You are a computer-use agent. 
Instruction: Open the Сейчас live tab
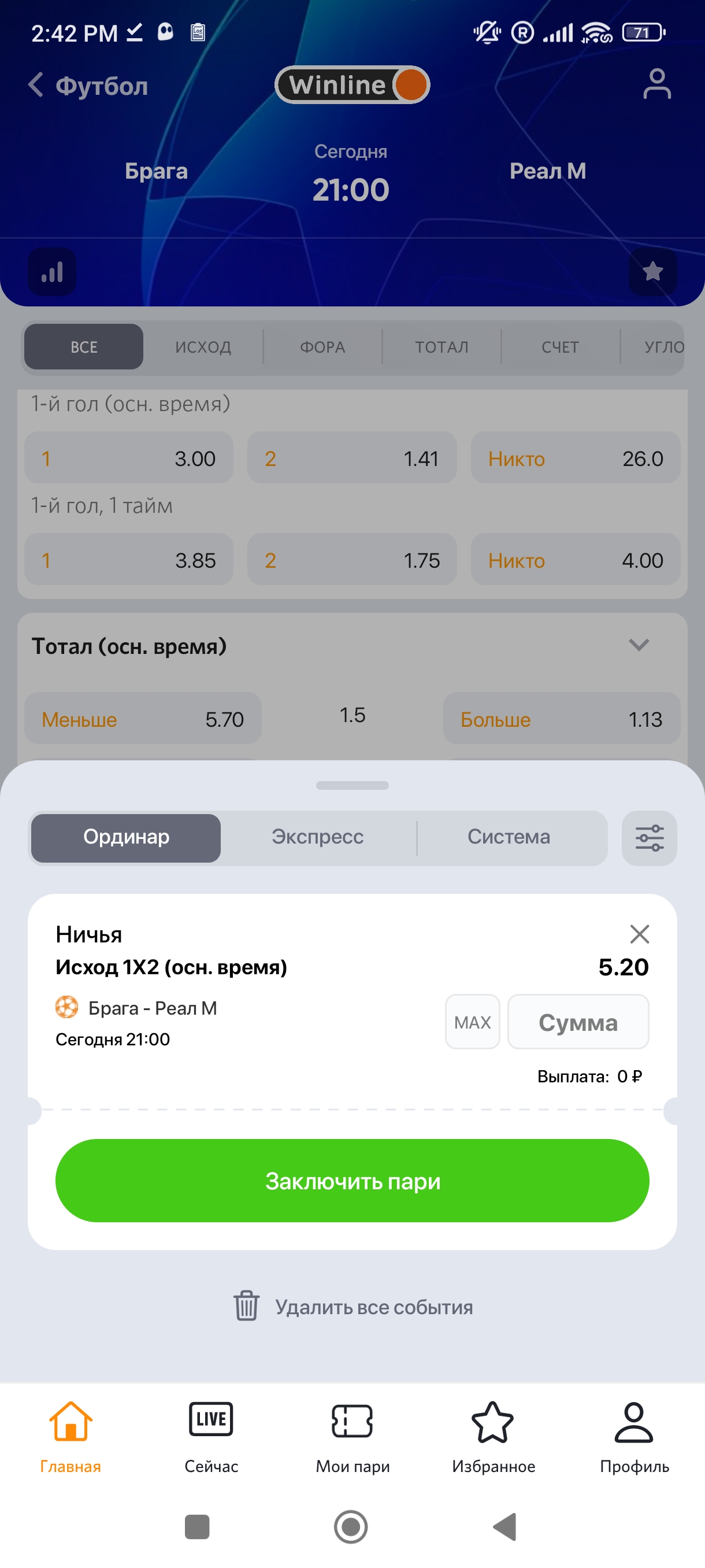pyautogui.click(x=211, y=1437)
